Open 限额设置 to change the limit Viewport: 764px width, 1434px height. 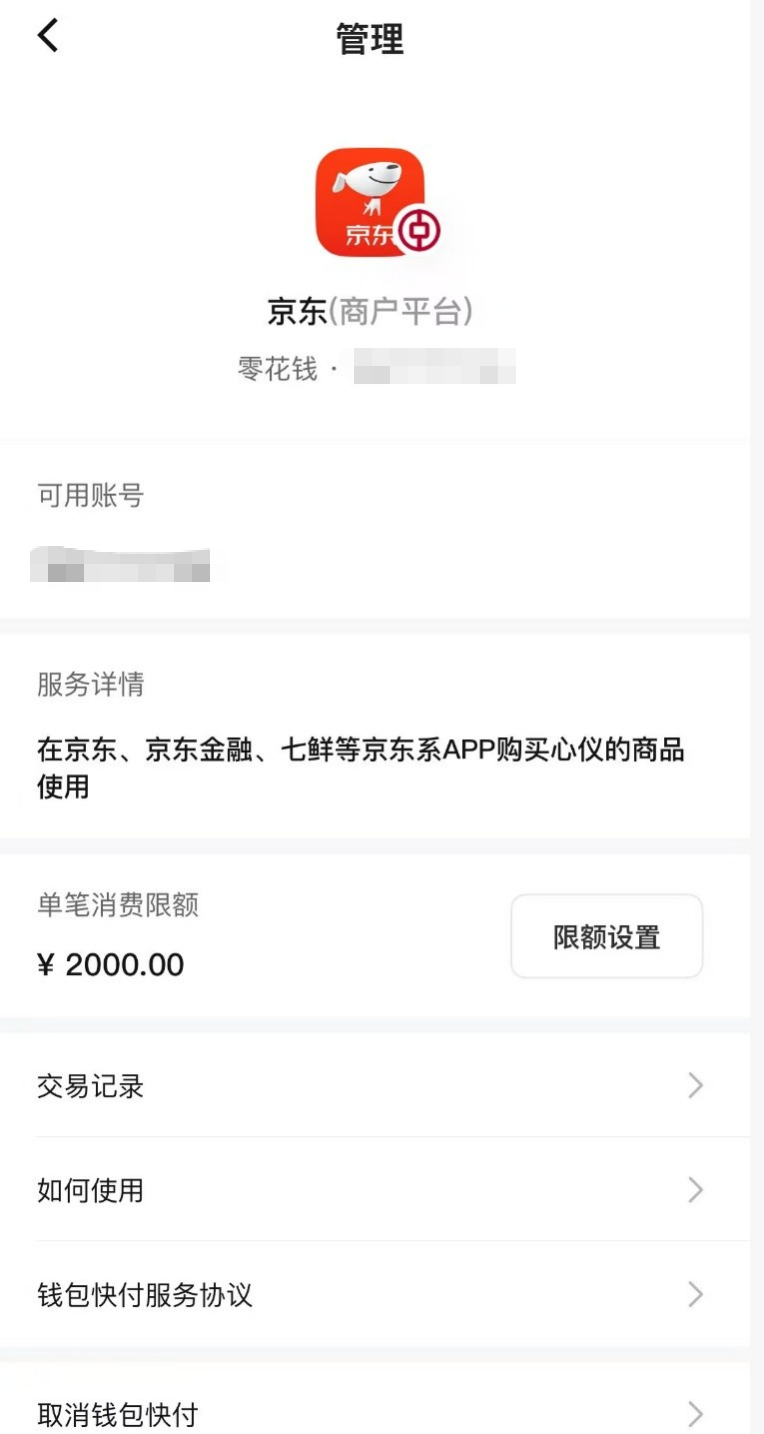606,937
